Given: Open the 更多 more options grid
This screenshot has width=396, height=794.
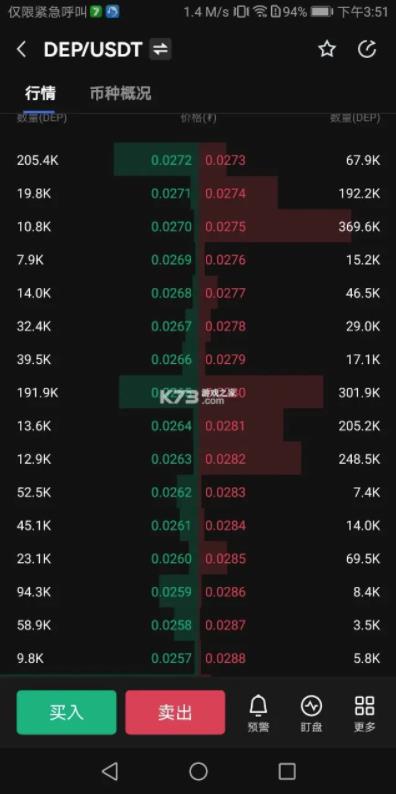Looking at the screenshot, I should [365, 713].
